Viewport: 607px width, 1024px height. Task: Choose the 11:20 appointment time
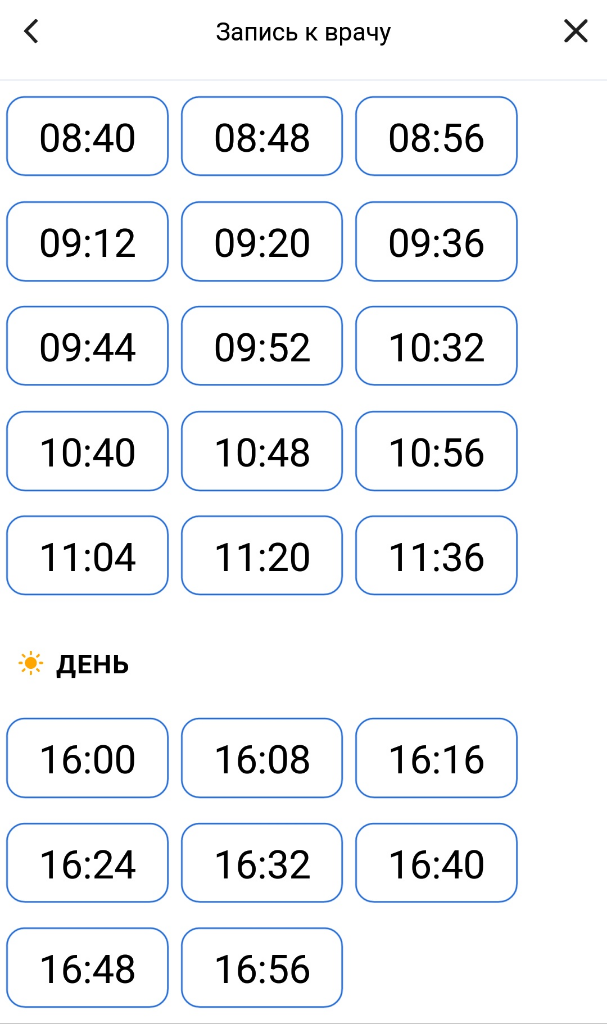(x=262, y=556)
